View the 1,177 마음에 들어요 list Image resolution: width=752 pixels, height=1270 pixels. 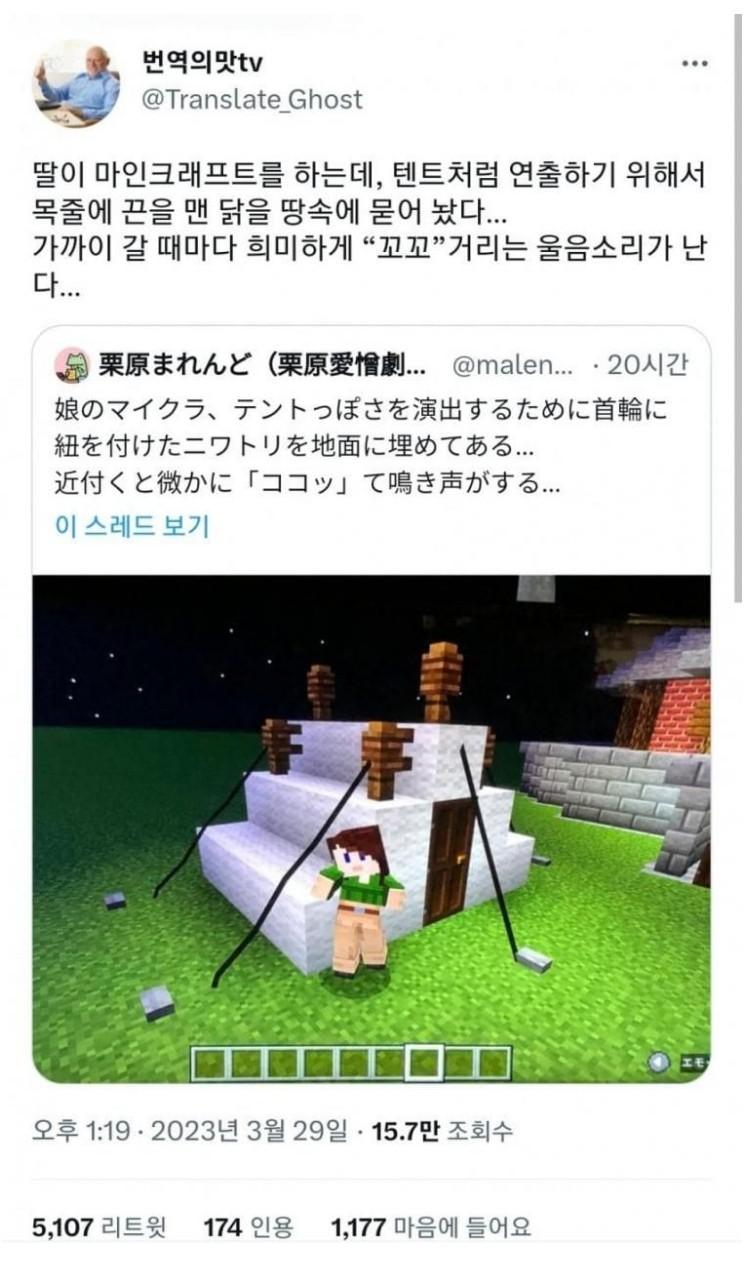(x=430, y=1226)
